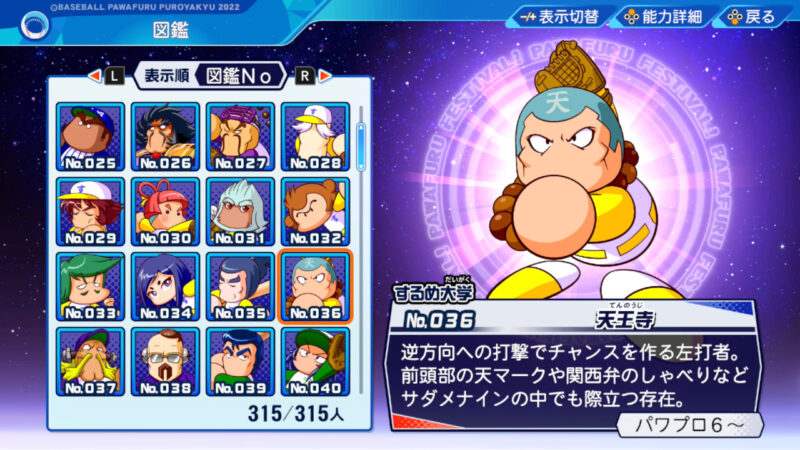Go back with the 戻る button
Screen dimensions: 800x450
(x=750, y=17)
